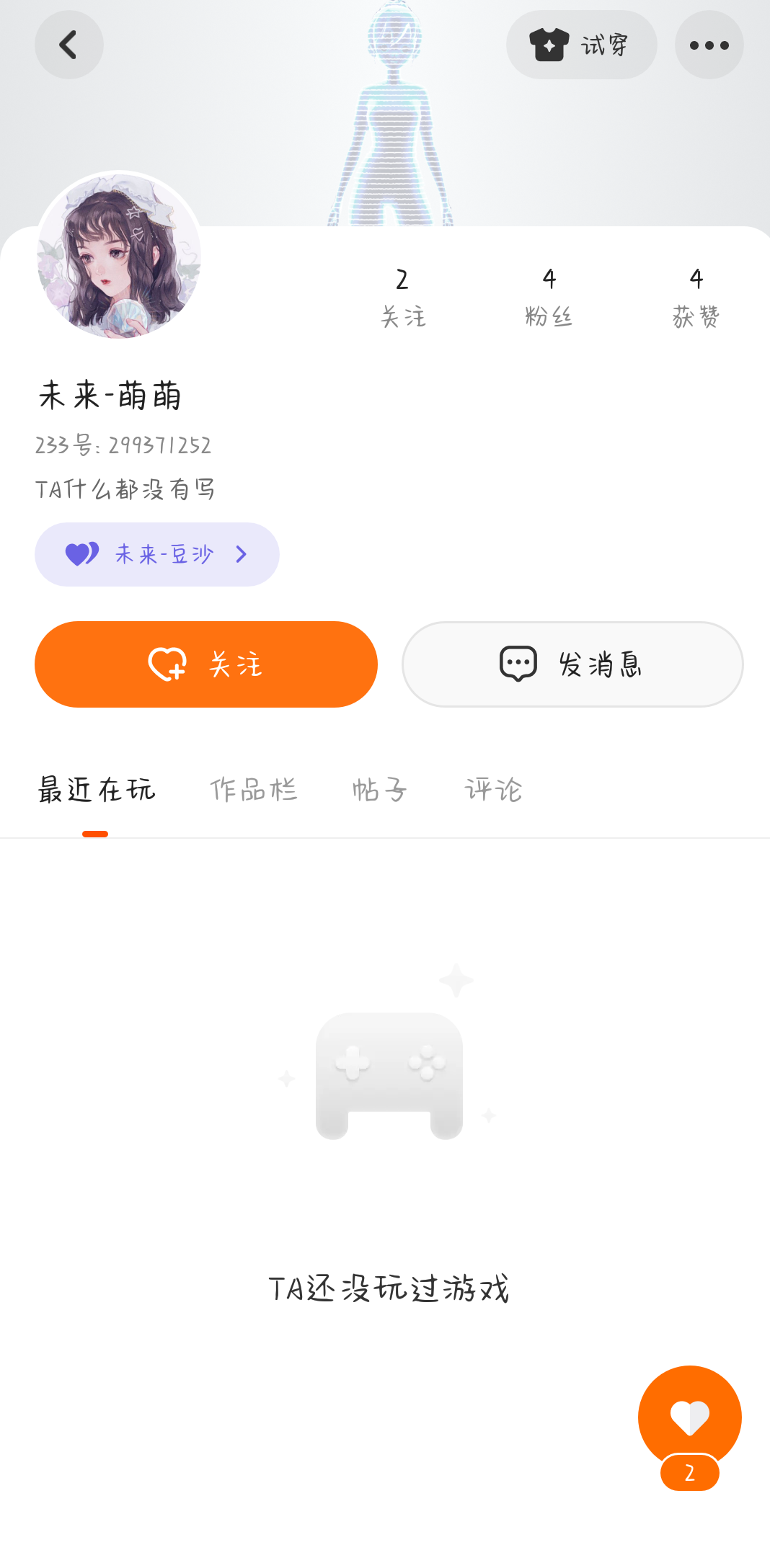Switch to the 评论 tab
The width and height of the screenshot is (770, 1568).
(x=493, y=790)
